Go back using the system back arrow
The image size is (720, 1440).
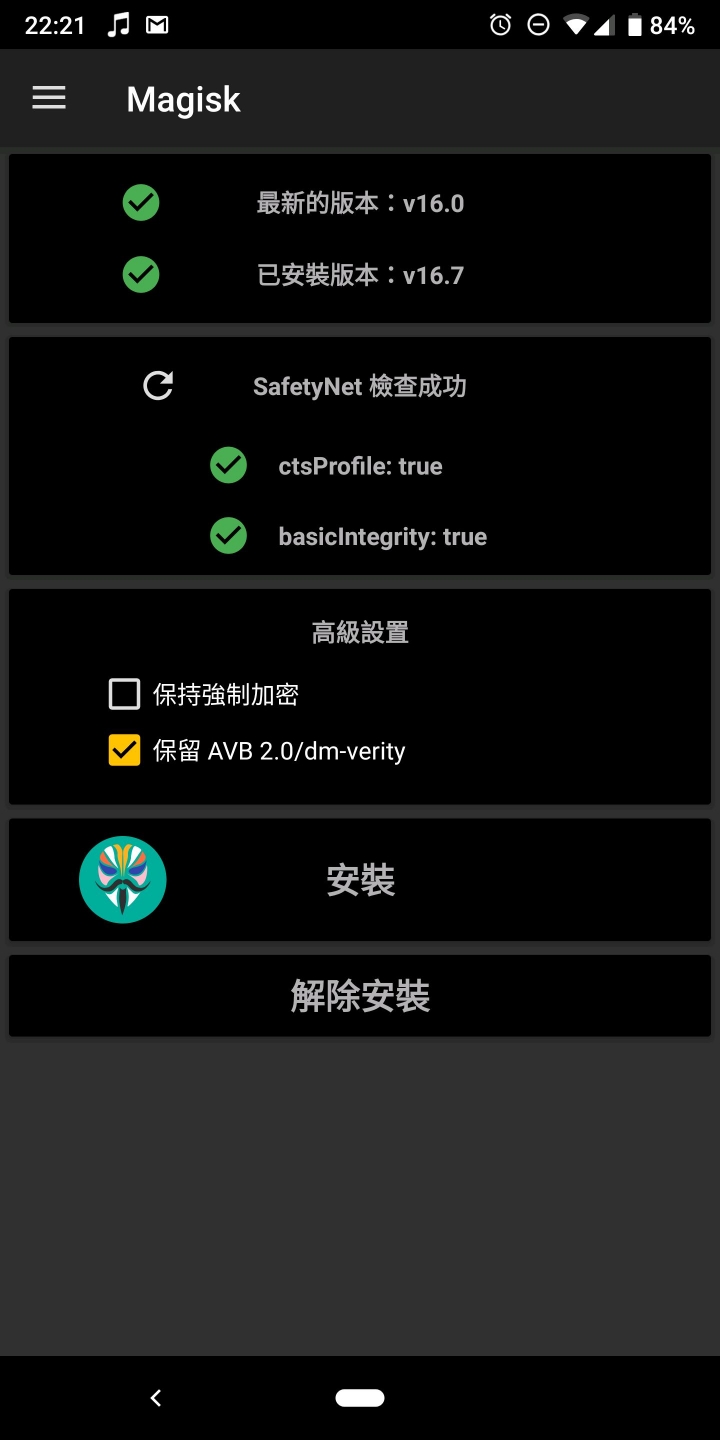[156, 1398]
